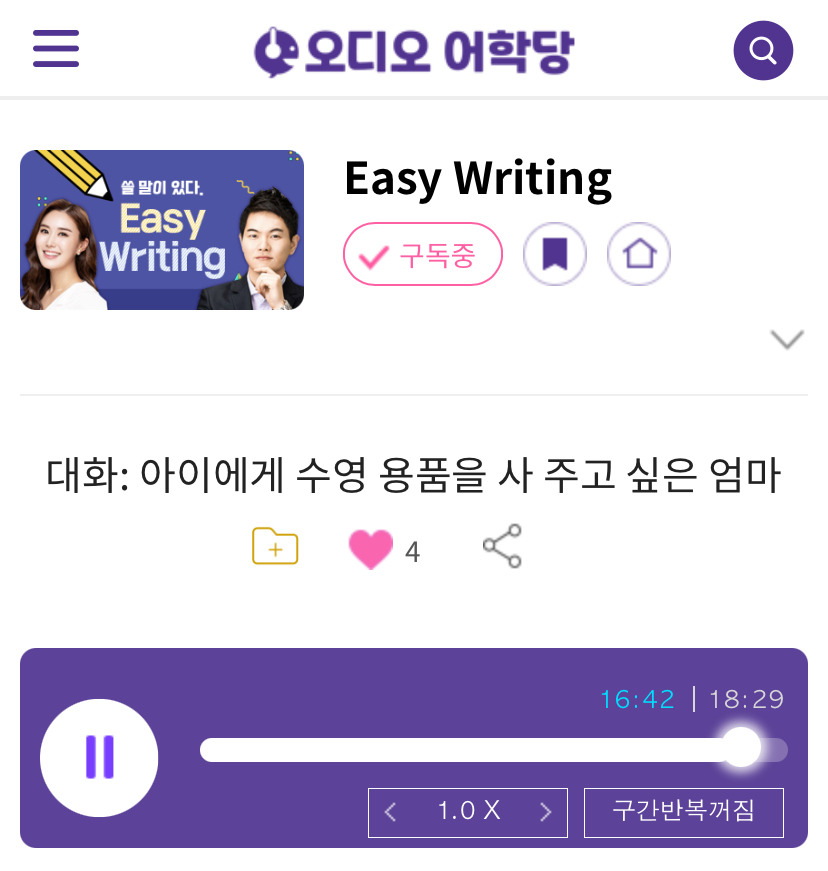Unlike the episode by clicking the heart
Image resolution: width=828 pixels, height=871 pixels.
[x=371, y=546]
